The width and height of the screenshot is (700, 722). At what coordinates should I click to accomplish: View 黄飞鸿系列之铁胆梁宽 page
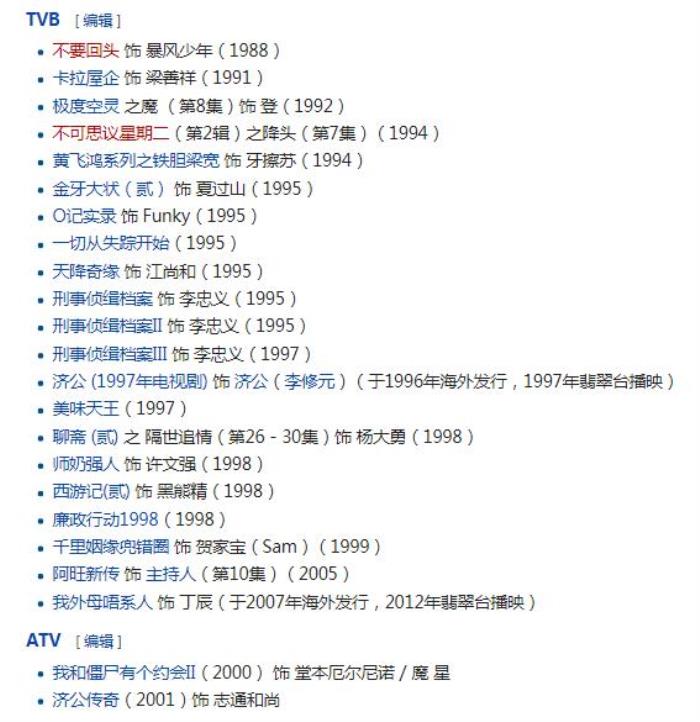point(135,161)
